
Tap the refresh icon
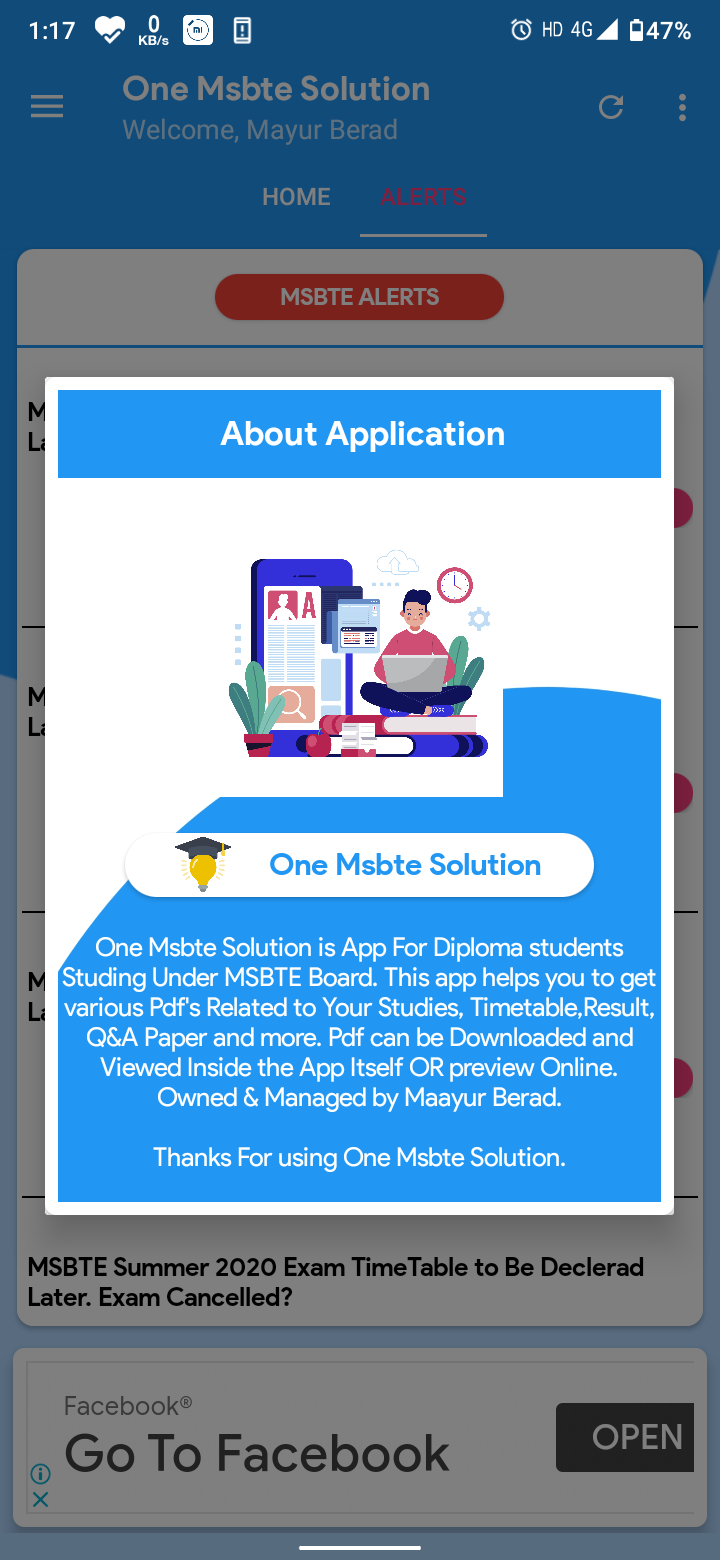(611, 107)
